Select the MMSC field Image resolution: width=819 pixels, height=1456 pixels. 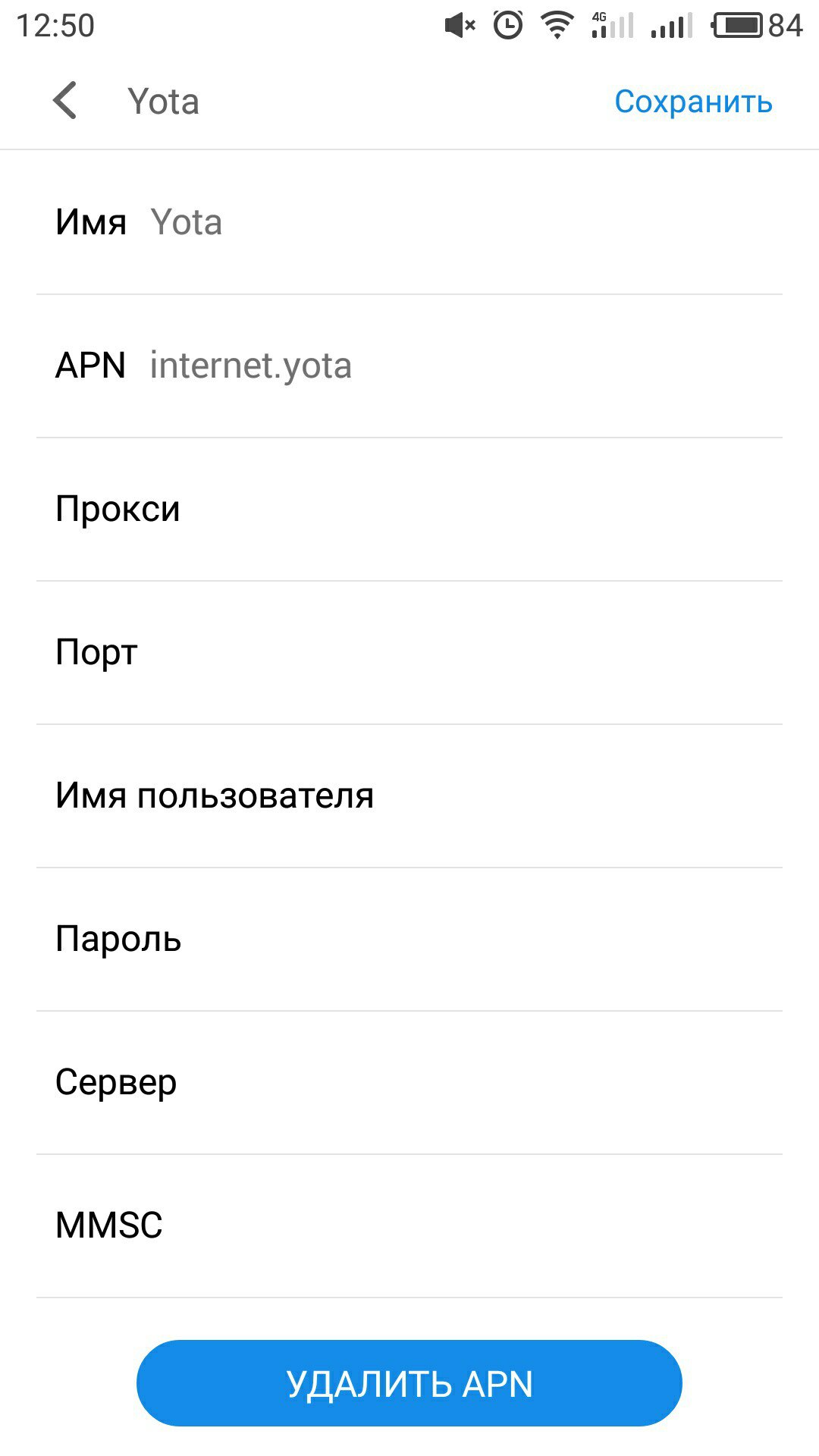(409, 1226)
